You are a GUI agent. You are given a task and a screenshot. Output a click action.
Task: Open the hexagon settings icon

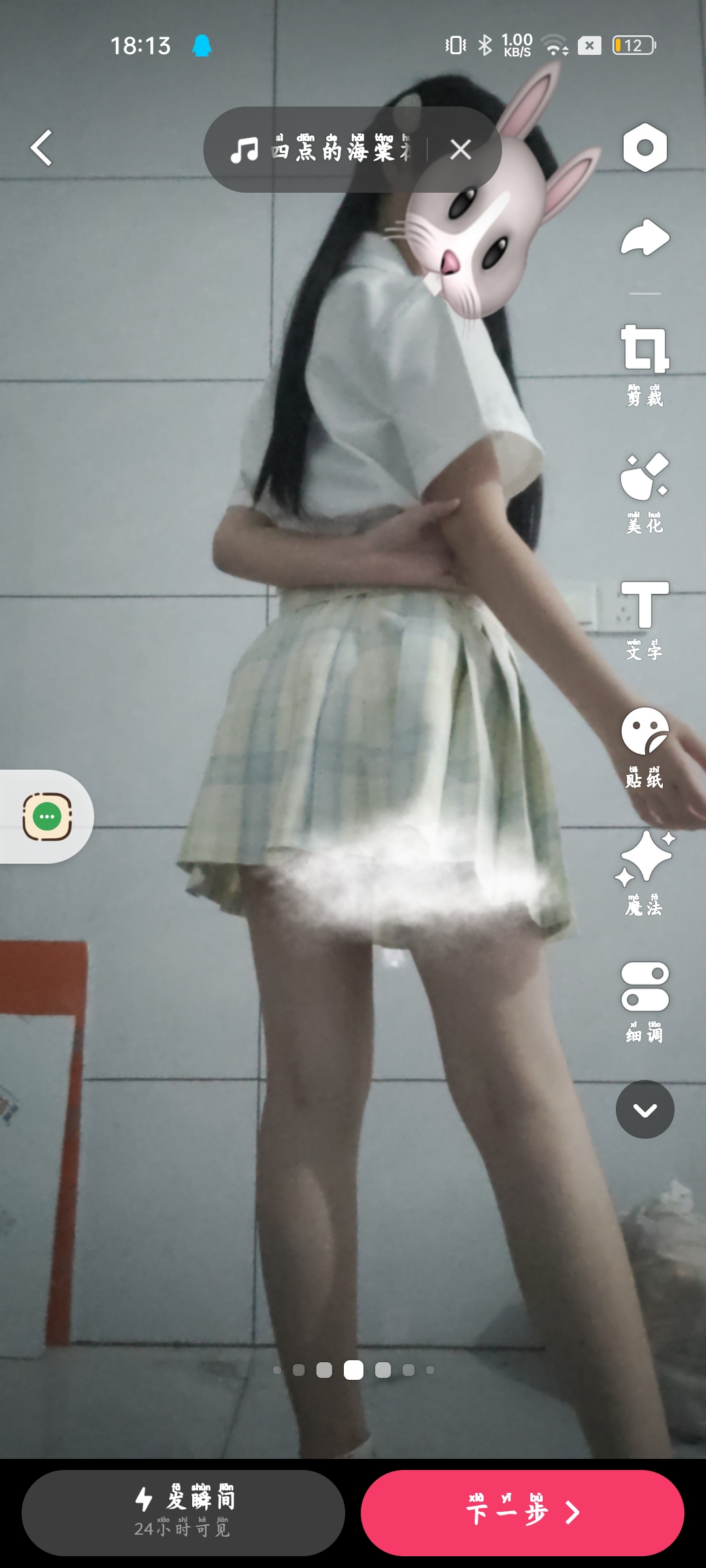tap(645, 148)
